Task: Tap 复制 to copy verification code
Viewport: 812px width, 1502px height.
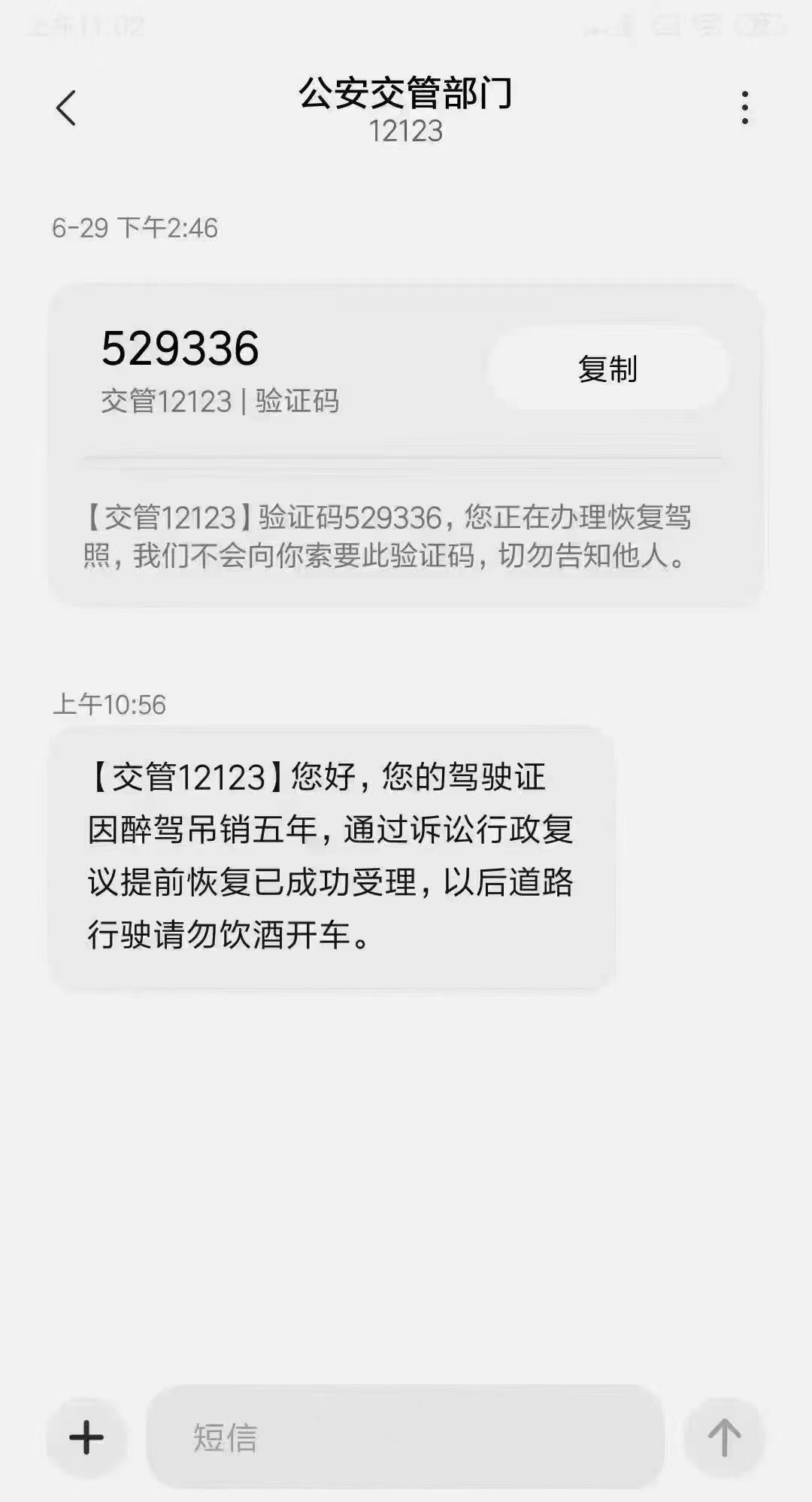Action: [607, 369]
